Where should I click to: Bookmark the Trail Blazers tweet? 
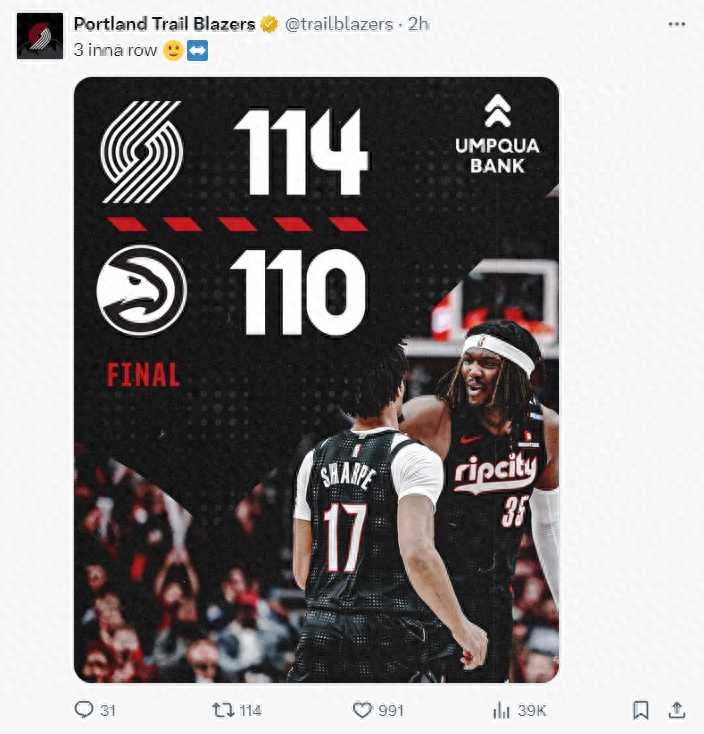641,710
